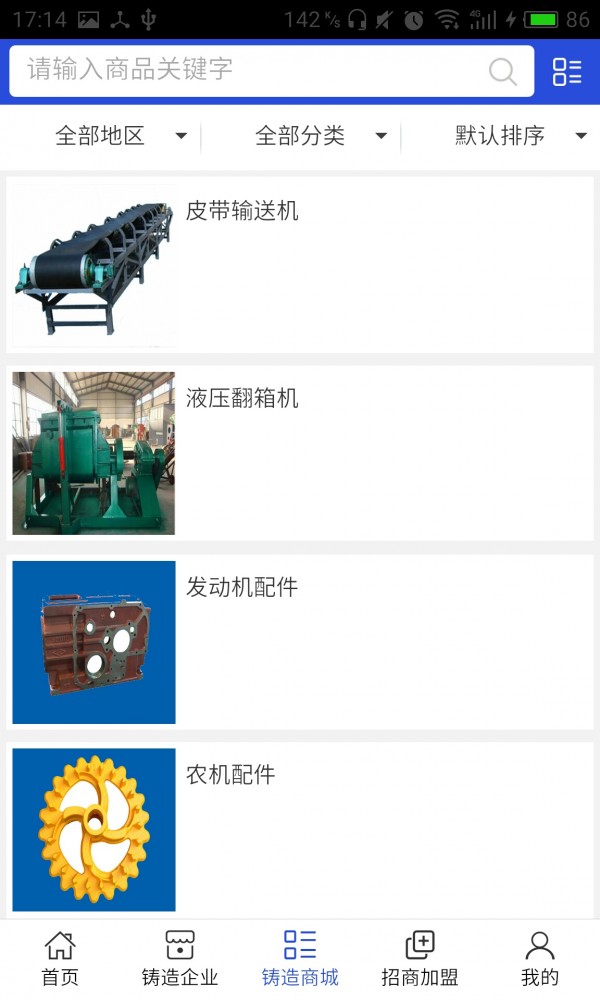Tap the magnifier search icon
This screenshot has width=600, height=1000.
[503, 71]
